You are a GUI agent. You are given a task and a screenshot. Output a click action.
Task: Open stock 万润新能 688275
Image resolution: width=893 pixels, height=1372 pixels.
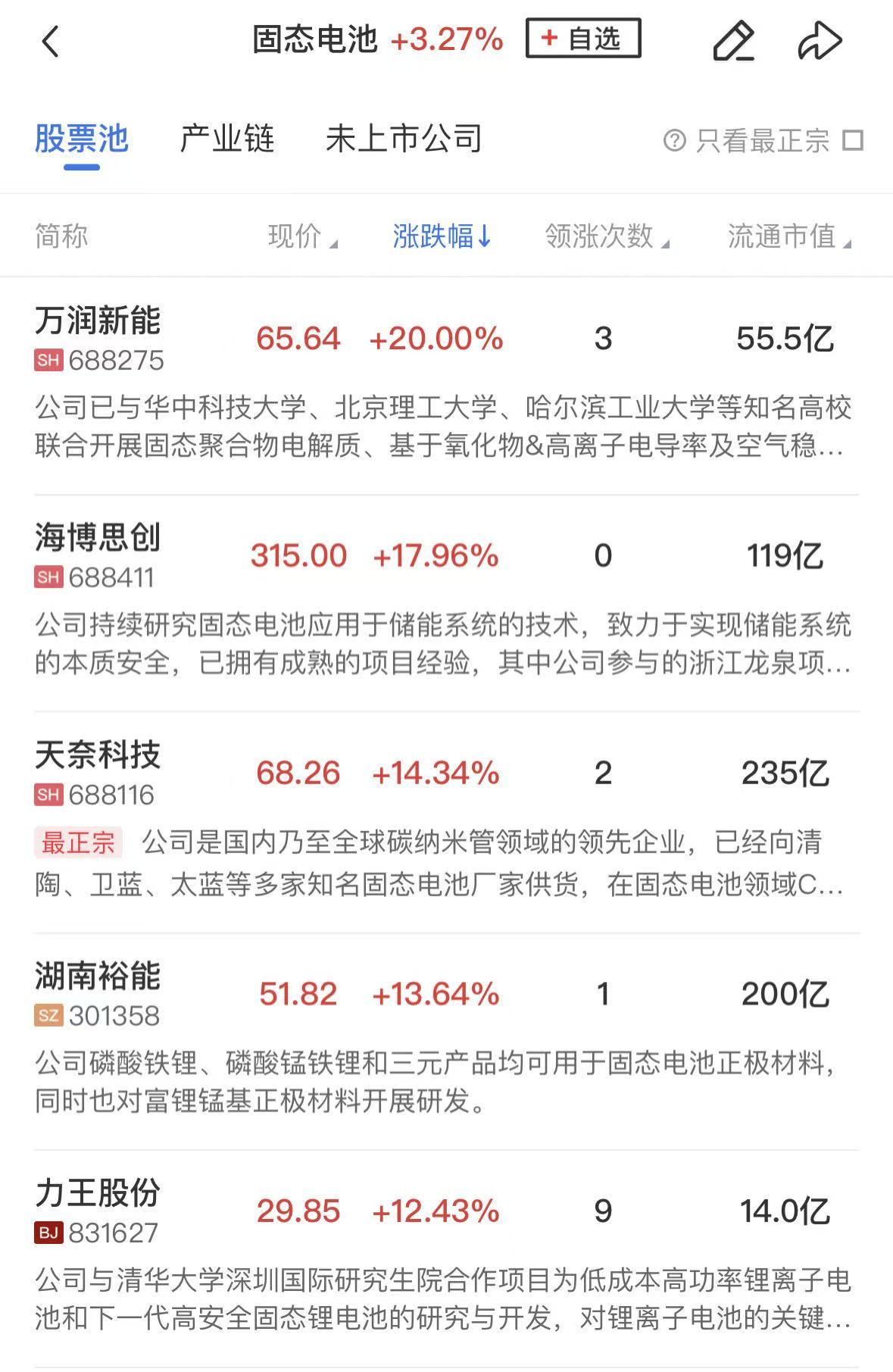point(98,338)
